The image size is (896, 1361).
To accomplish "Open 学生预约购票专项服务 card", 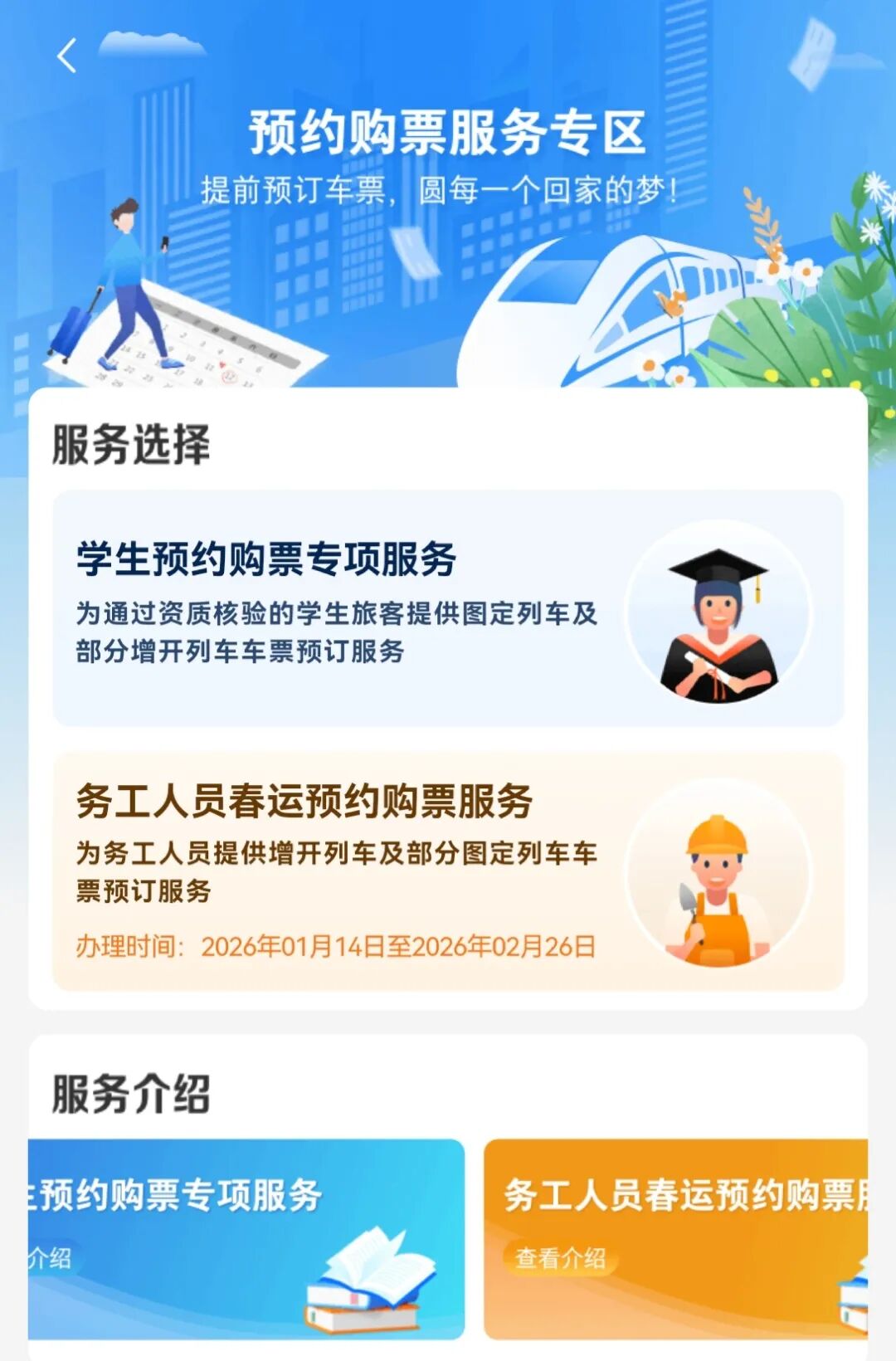I will pyautogui.click(x=448, y=608).
